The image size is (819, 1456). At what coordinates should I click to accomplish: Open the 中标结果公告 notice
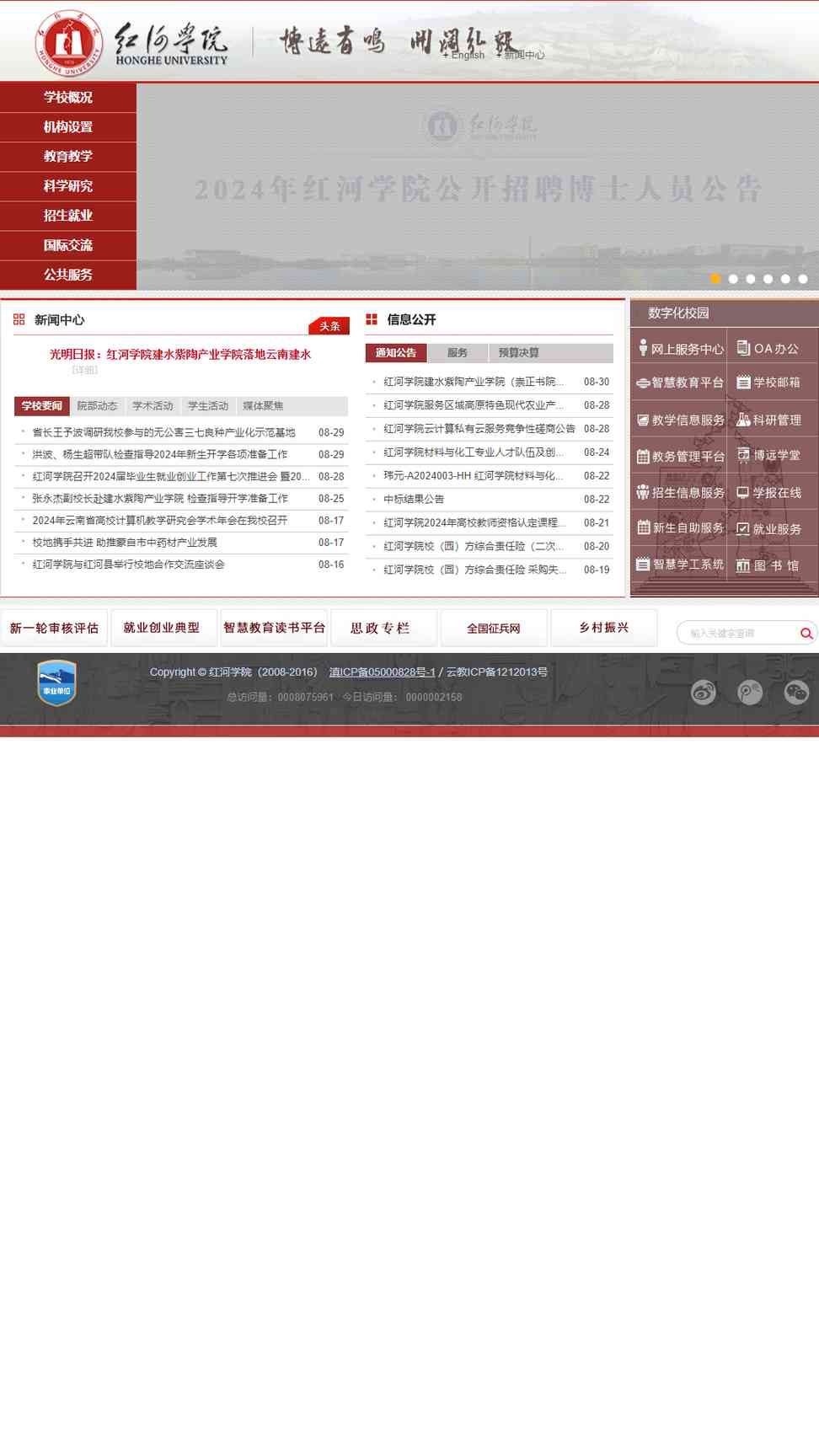[414, 500]
